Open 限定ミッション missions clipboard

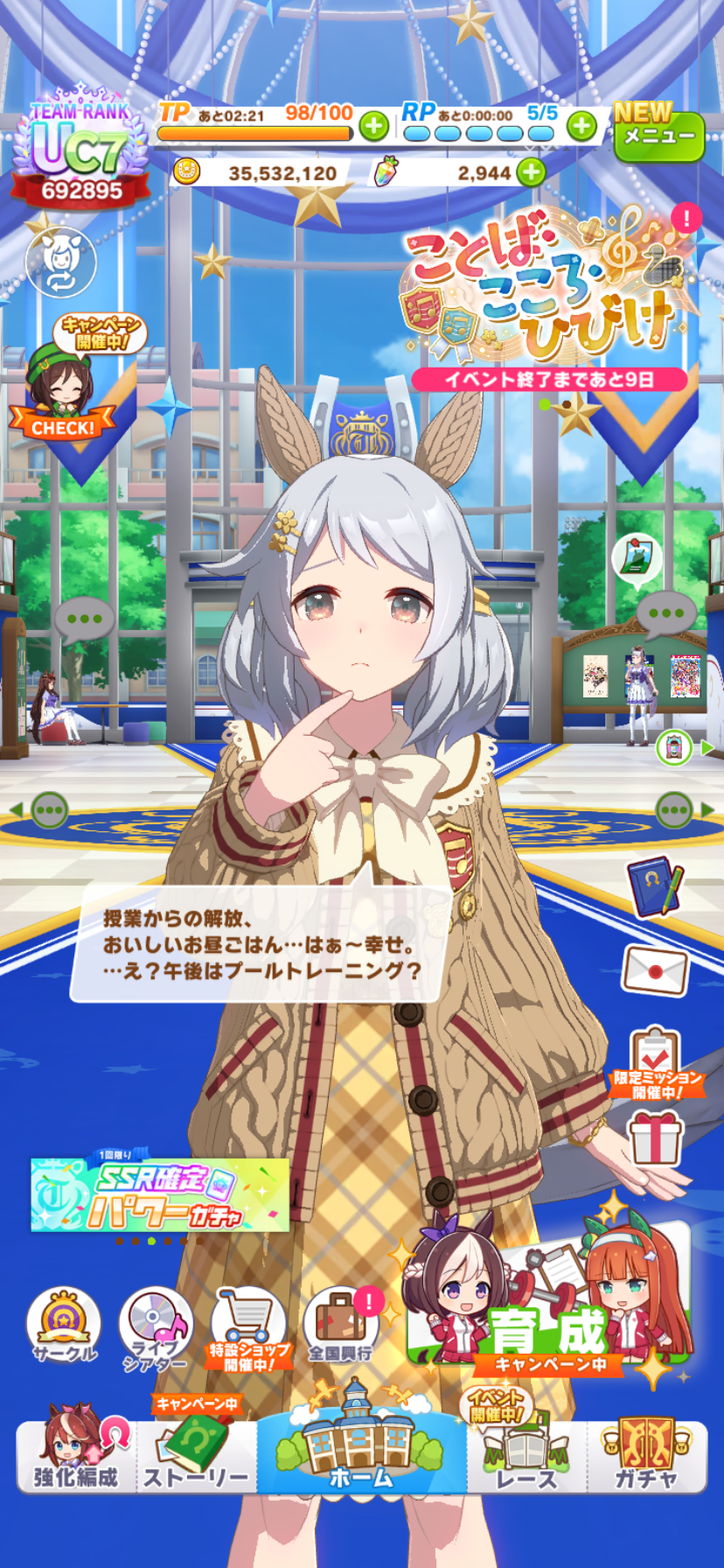(656, 1060)
